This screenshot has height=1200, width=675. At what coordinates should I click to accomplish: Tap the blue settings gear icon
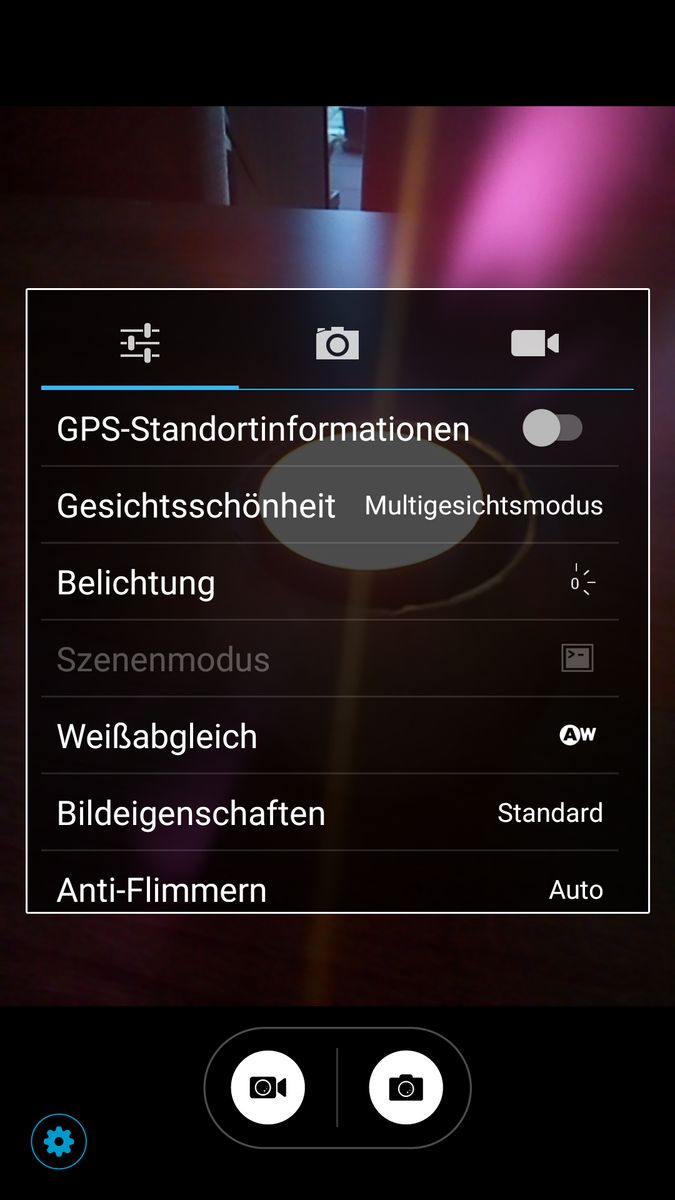tap(59, 1140)
